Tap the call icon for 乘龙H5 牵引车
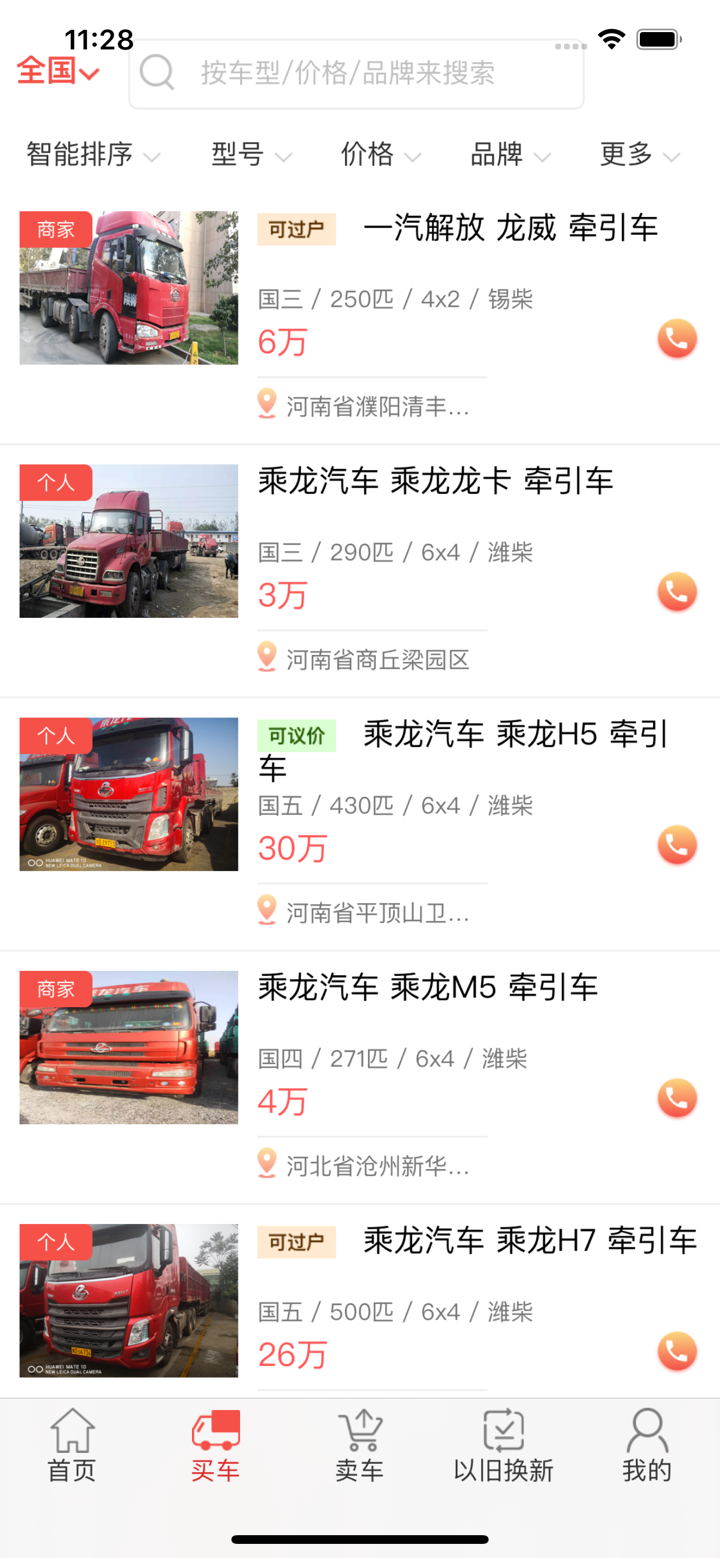Image resolution: width=720 pixels, height=1558 pixels. tap(676, 844)
